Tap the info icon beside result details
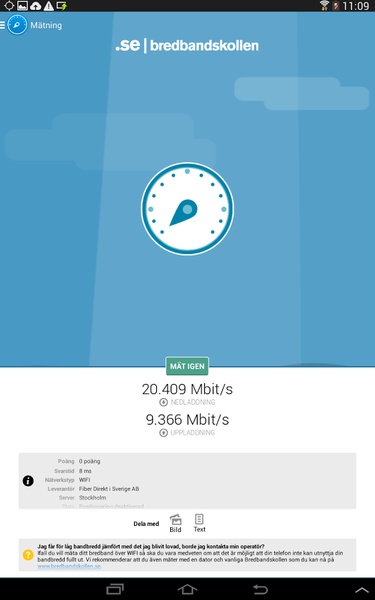 point(28,481)
